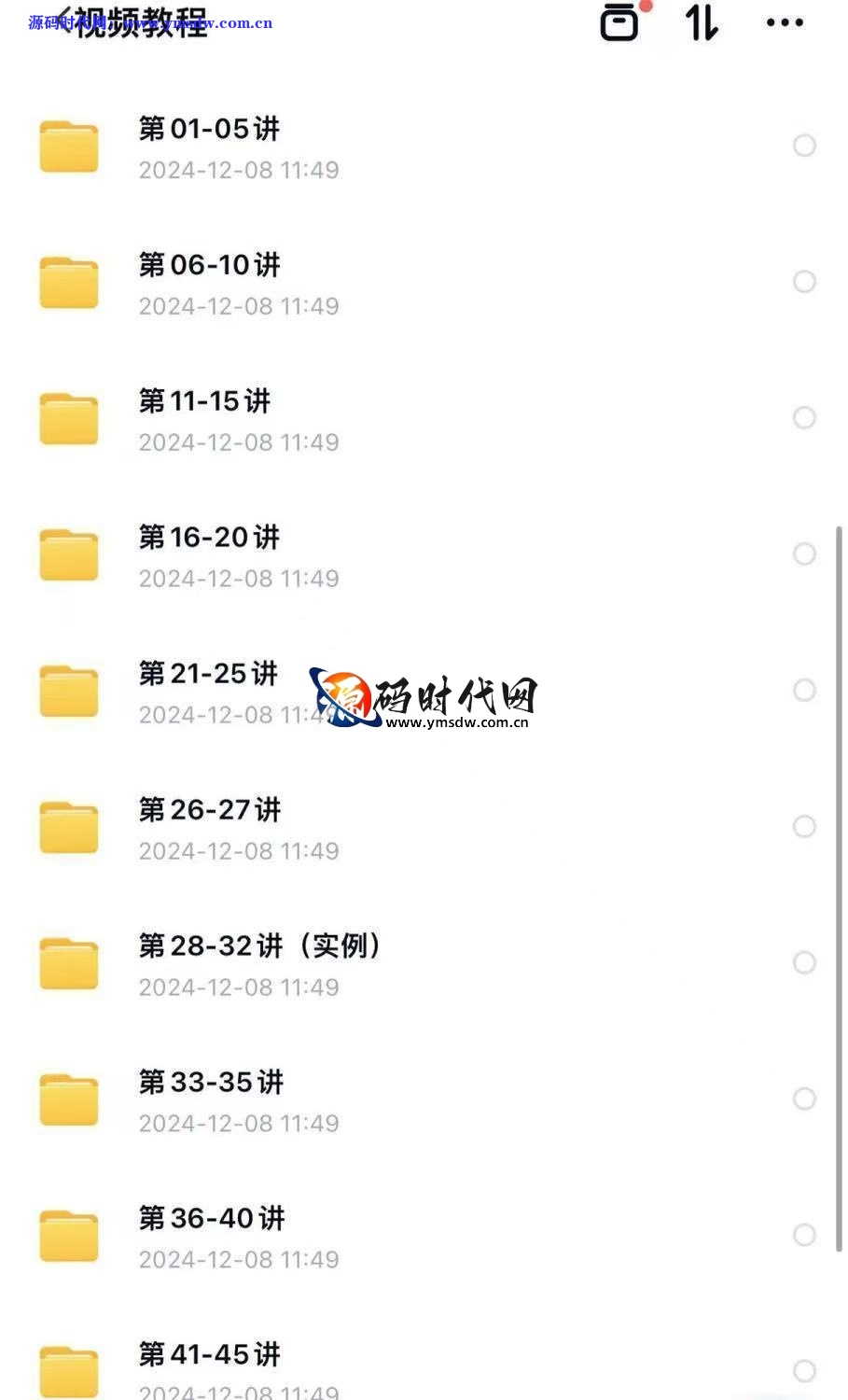
Task: Mark 第33-35讲 as selected
Action: 804,1099
